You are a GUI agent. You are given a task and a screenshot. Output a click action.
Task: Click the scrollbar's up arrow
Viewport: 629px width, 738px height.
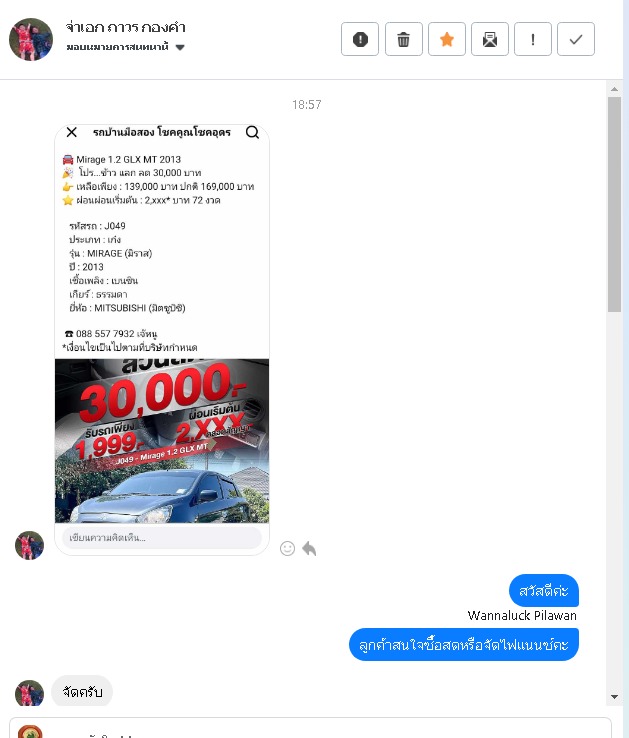tap(615, 89)
